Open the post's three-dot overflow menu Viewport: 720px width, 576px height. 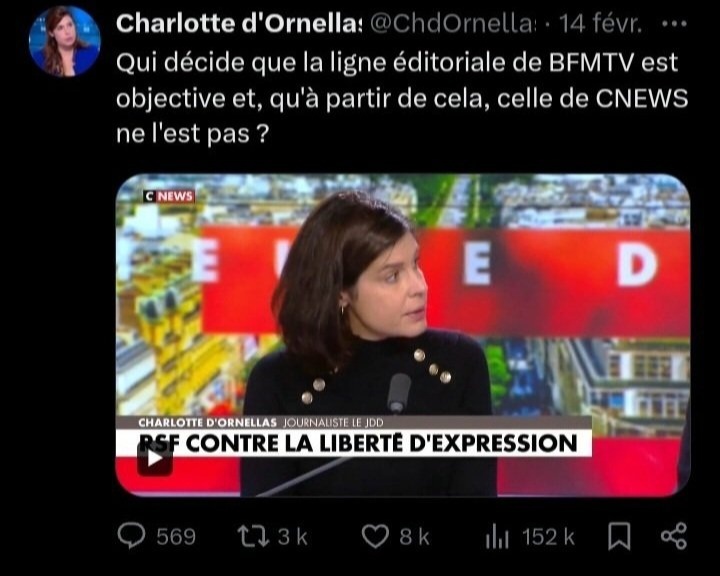[x=675, y=22]
